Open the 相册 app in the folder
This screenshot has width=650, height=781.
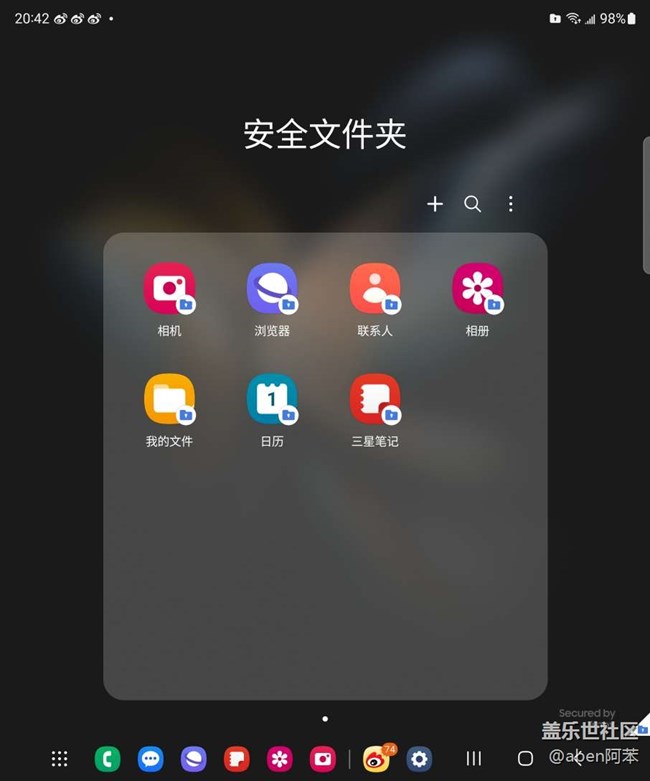point(477,289)
